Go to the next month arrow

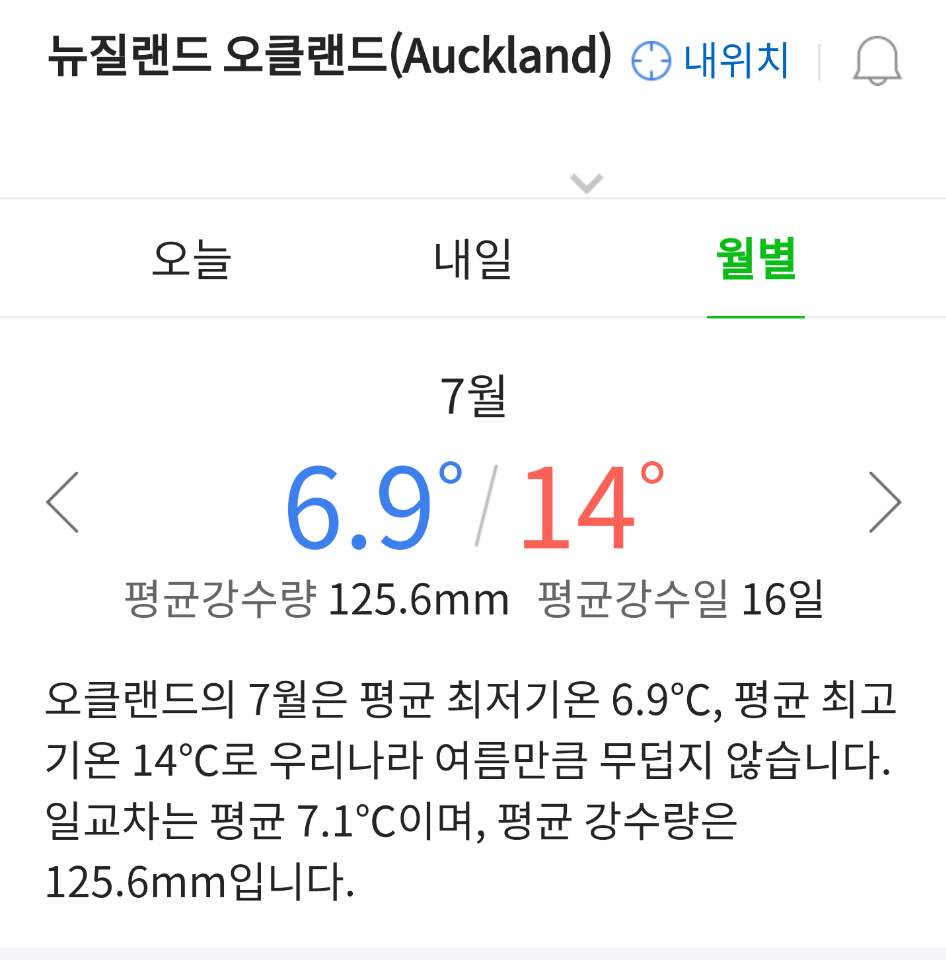point(884,502)
